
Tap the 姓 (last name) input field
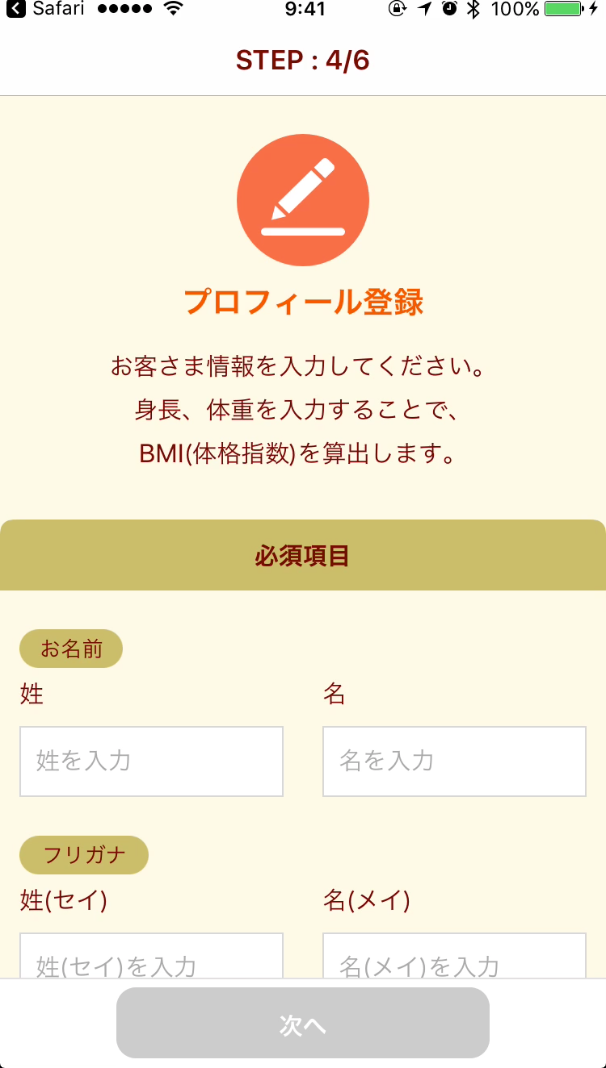coord(151,761)
